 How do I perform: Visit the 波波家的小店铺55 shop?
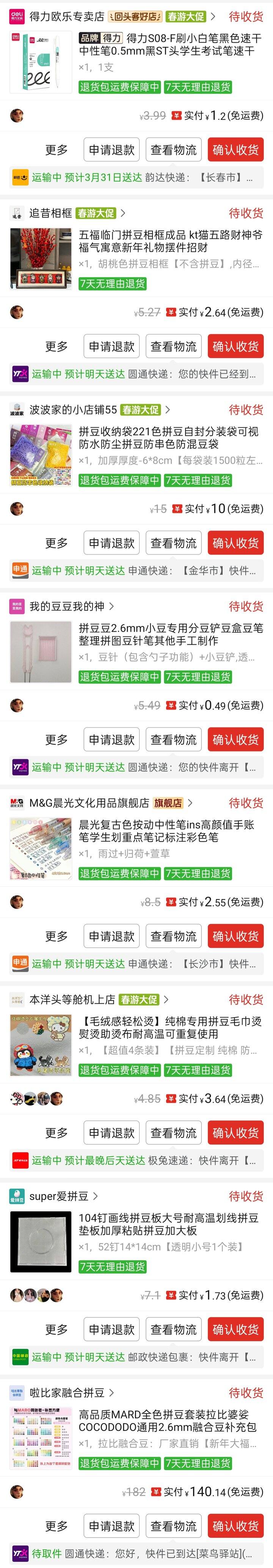click(x=73, y=410)
